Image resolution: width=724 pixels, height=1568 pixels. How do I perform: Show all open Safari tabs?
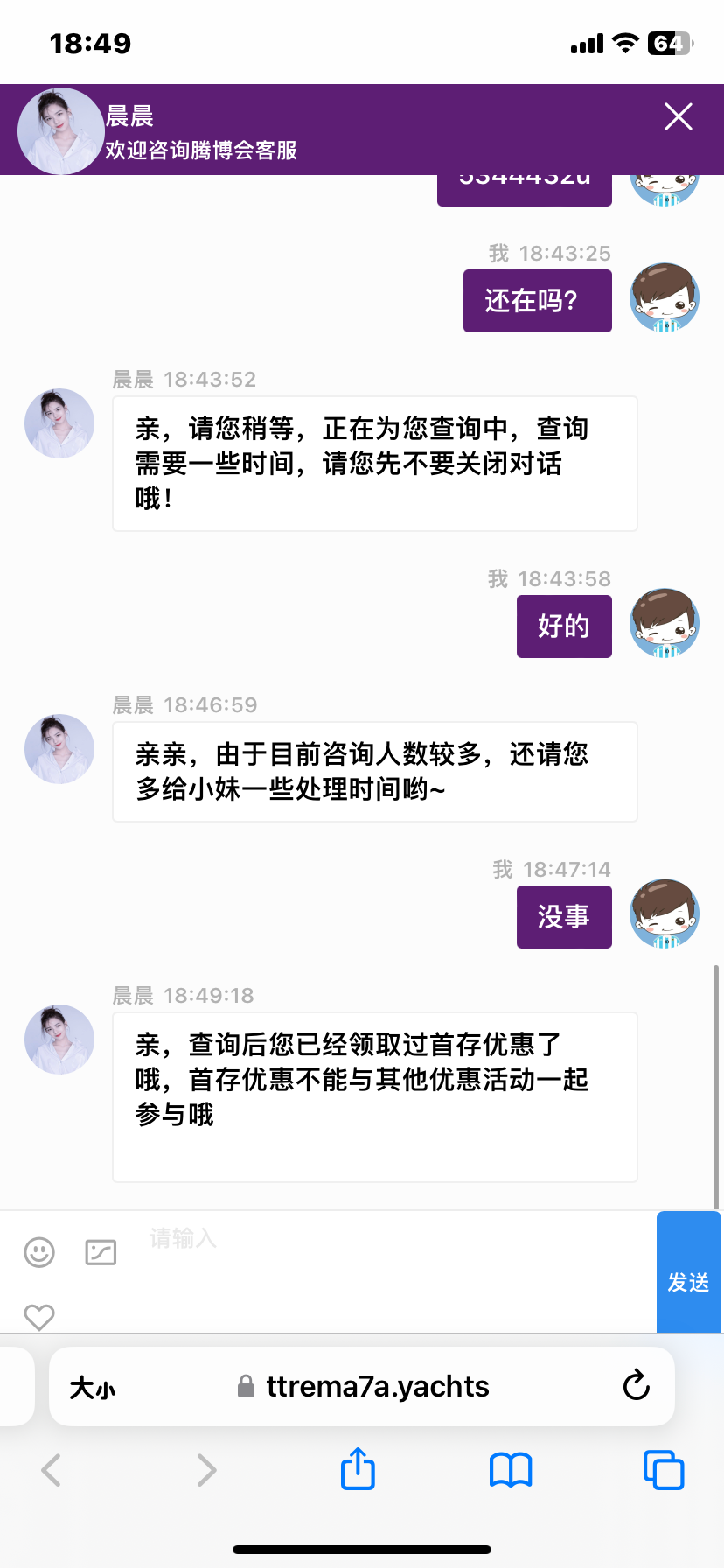[x=663, y=1470]
